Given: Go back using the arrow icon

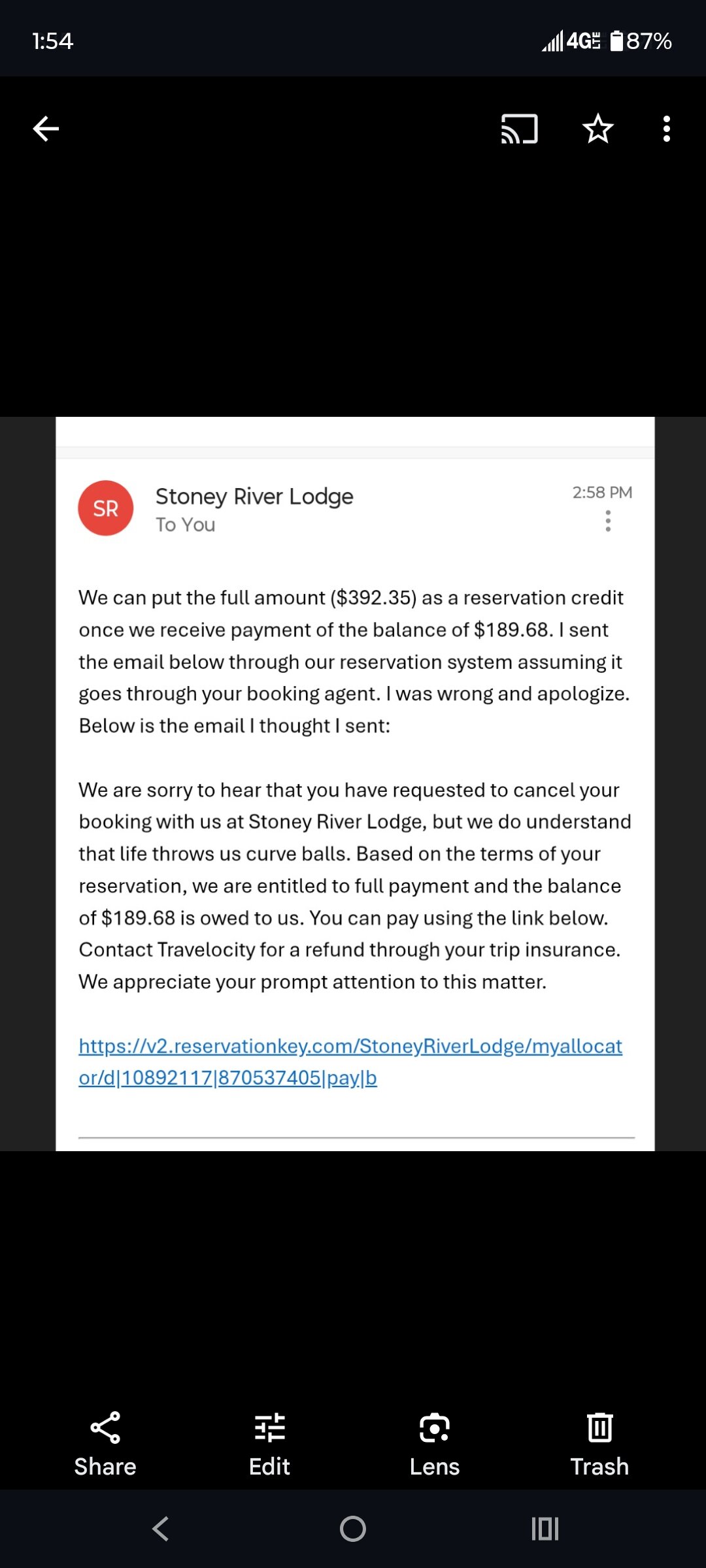Looking at the screenshot, I should click(45, 129).
